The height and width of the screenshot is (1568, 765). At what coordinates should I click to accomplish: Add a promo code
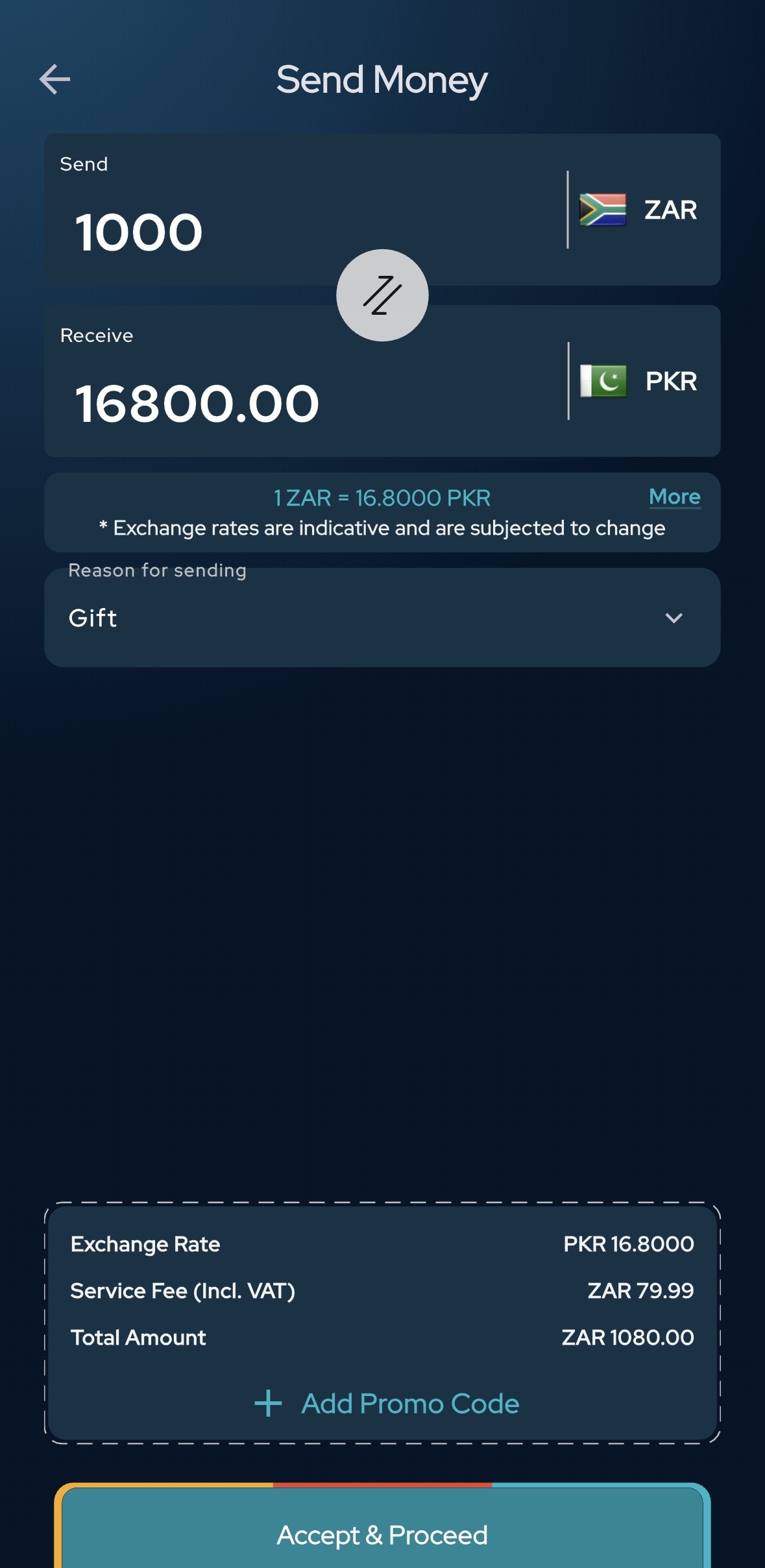(x=387, y=1403)
